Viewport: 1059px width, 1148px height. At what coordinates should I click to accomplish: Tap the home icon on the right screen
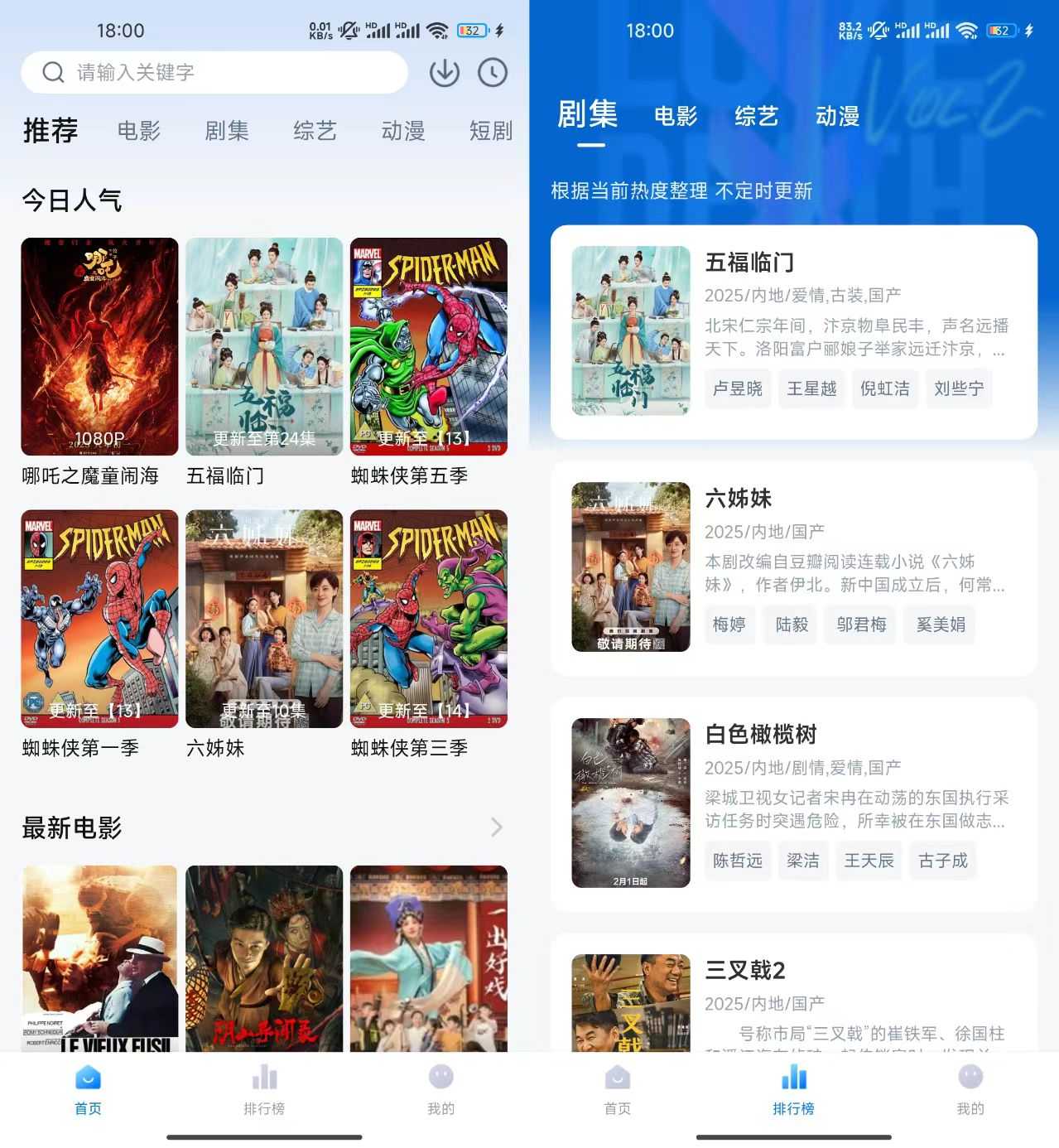pos(617,1079)
